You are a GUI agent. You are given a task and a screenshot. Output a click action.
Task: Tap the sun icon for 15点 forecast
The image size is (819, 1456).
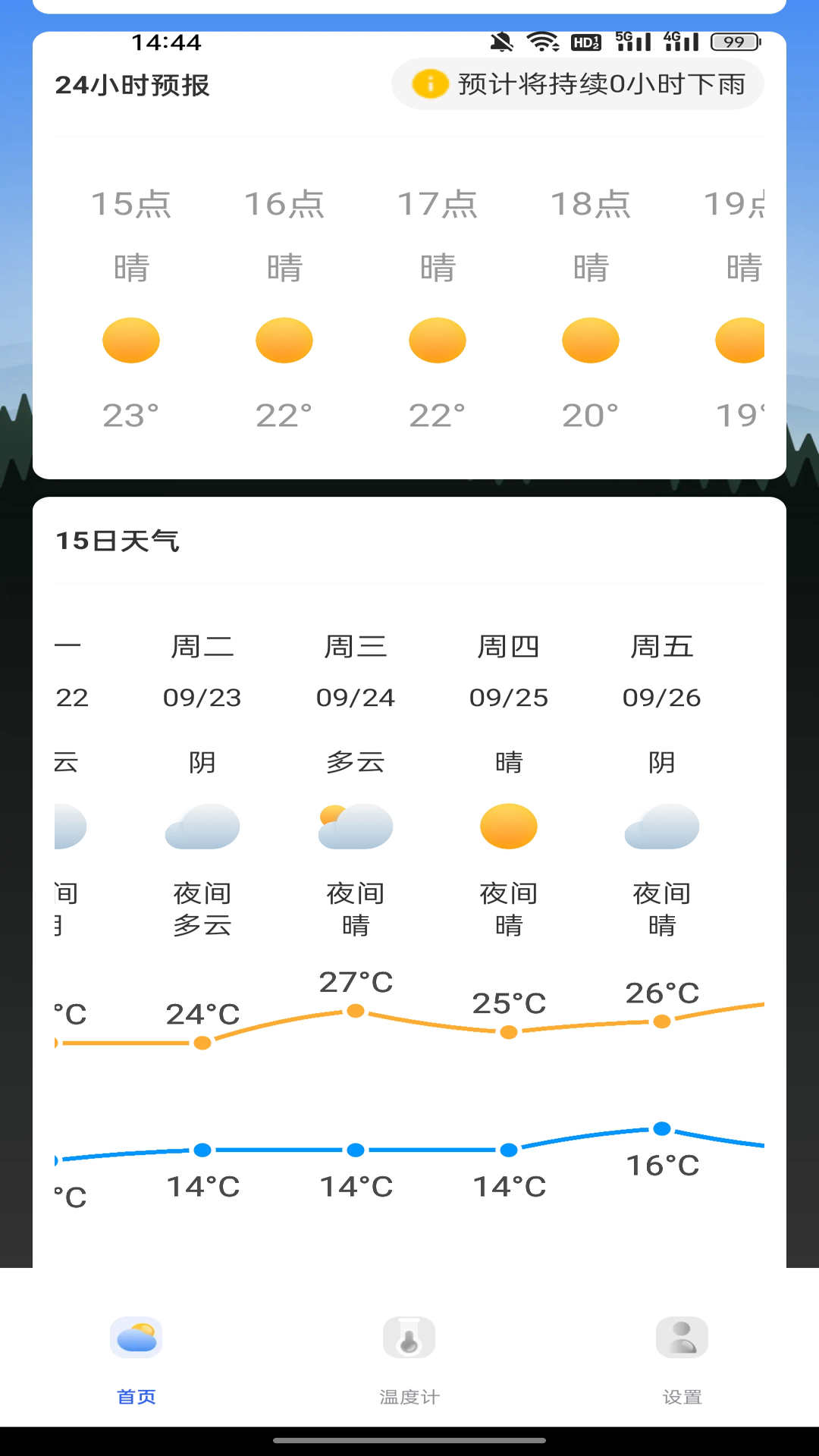(x=131, y=340)
